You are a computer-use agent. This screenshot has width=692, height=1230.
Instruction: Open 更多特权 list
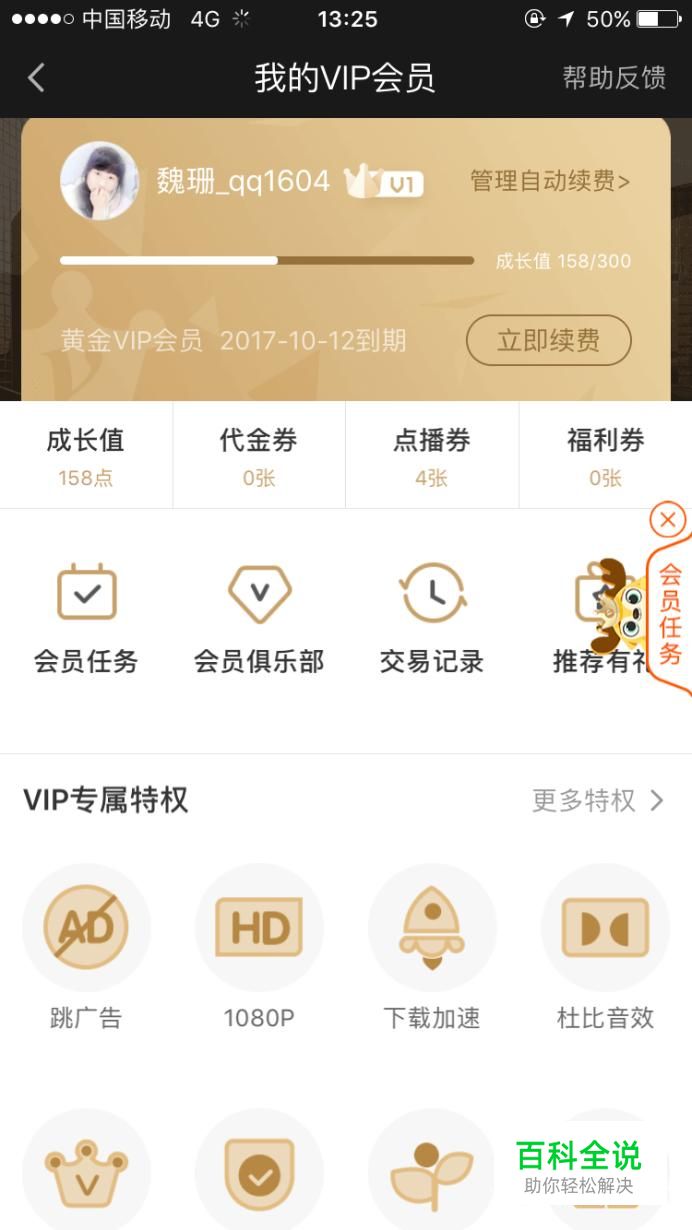(598, 800)
